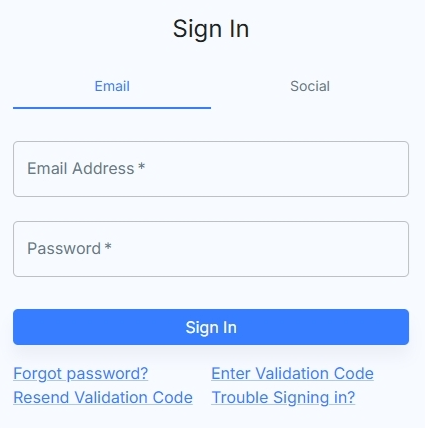Focus the Email Address field

click(x=211, y=169)
